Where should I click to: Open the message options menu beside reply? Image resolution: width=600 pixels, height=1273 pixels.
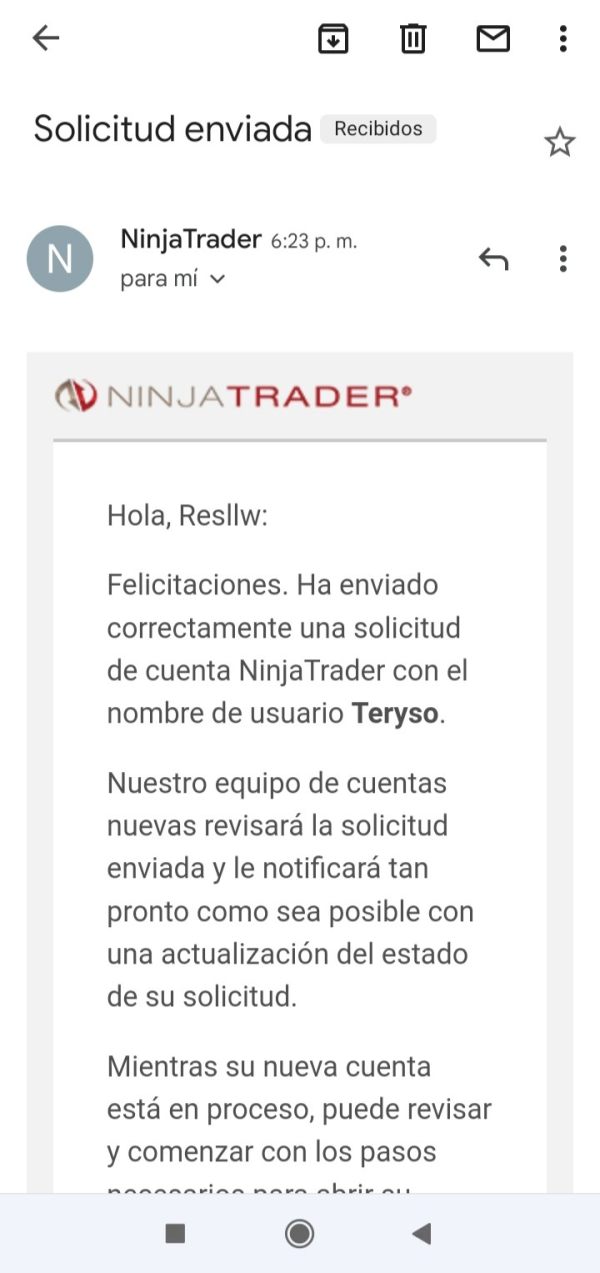563,259
